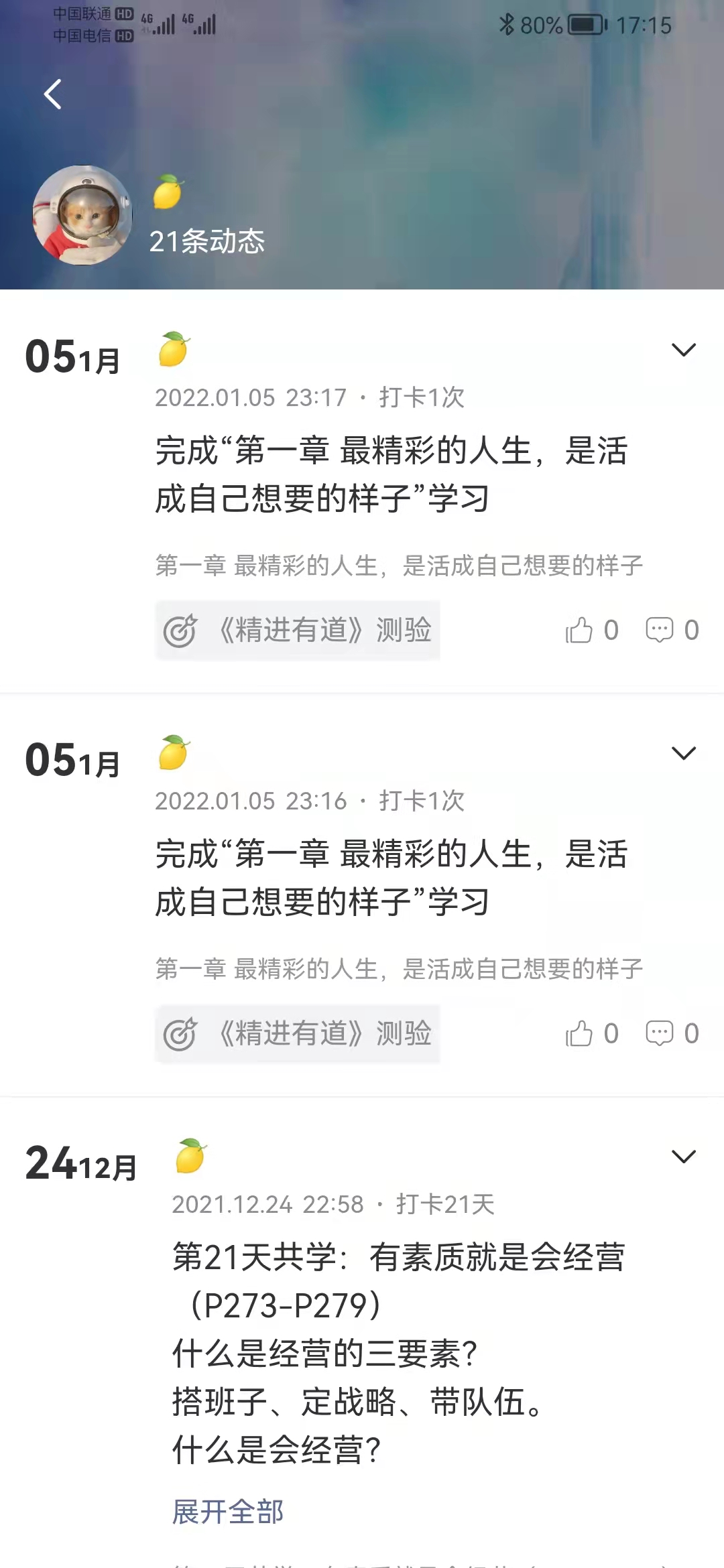
Task: Open the comment bubble on second January 5 post
Action: tap(660, 1034)
